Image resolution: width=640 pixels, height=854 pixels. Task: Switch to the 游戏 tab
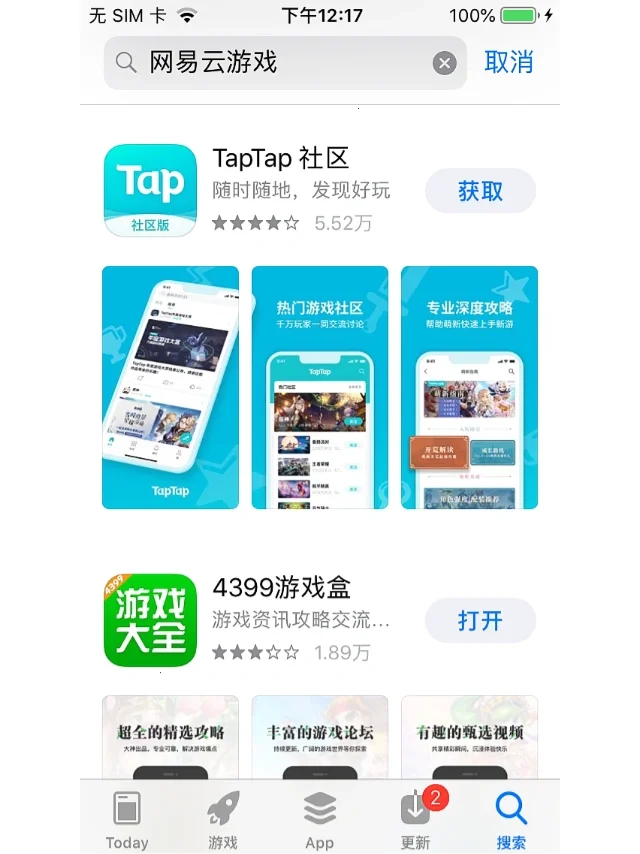(223, 820)
